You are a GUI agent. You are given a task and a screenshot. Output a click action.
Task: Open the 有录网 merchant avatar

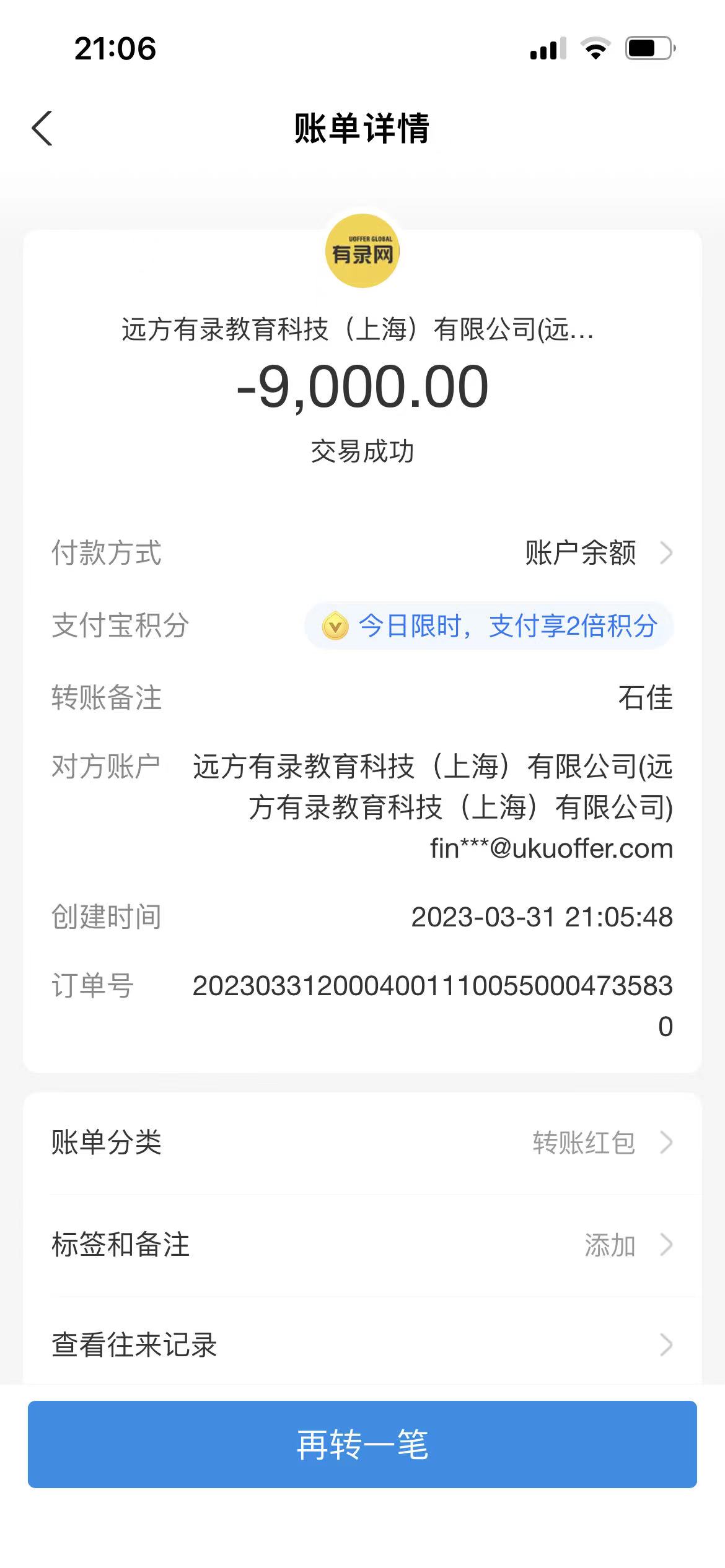(362, 251)
